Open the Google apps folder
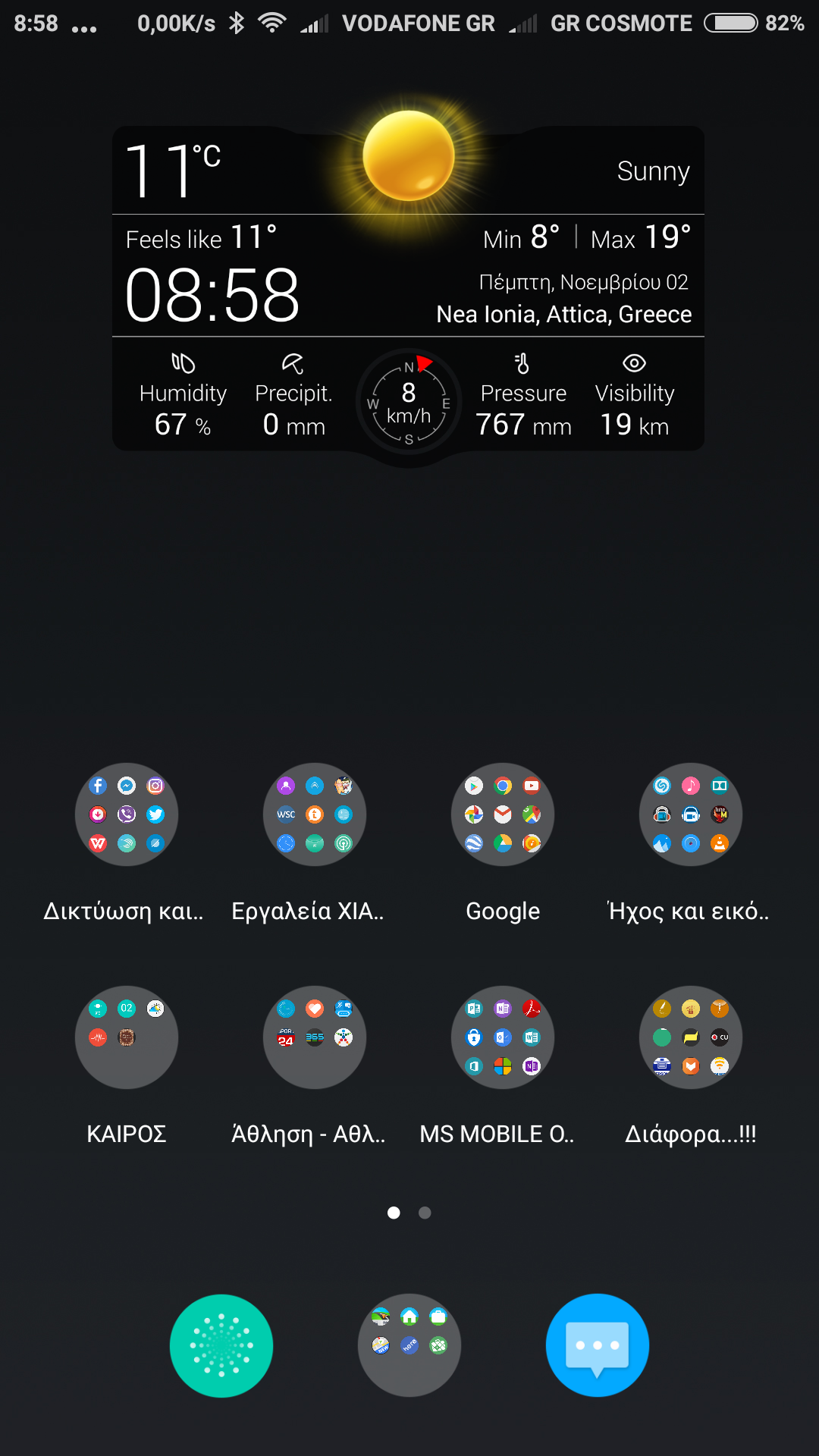This screenshot has height=1456, width=819. [503, 814]
